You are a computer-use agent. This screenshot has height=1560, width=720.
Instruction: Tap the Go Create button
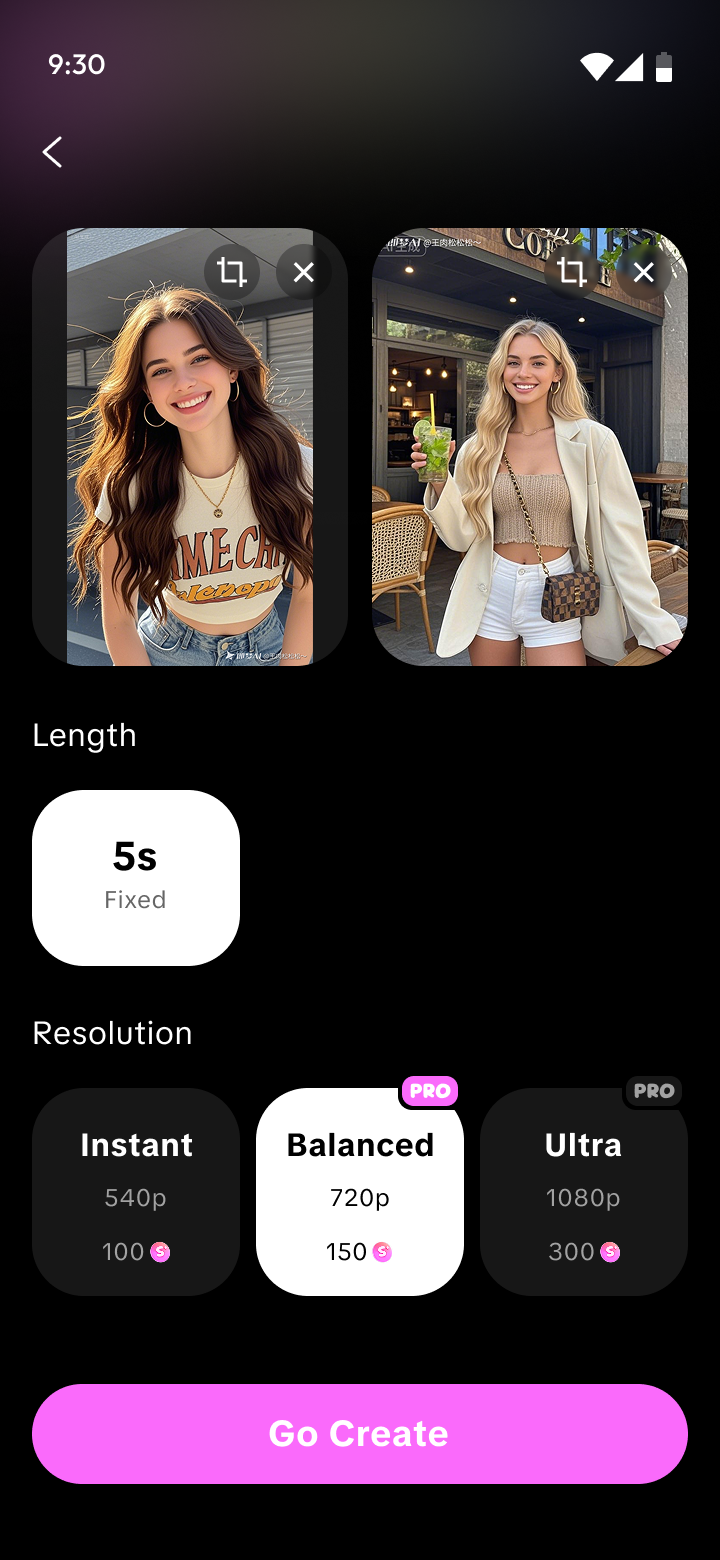coord(360,1434)
